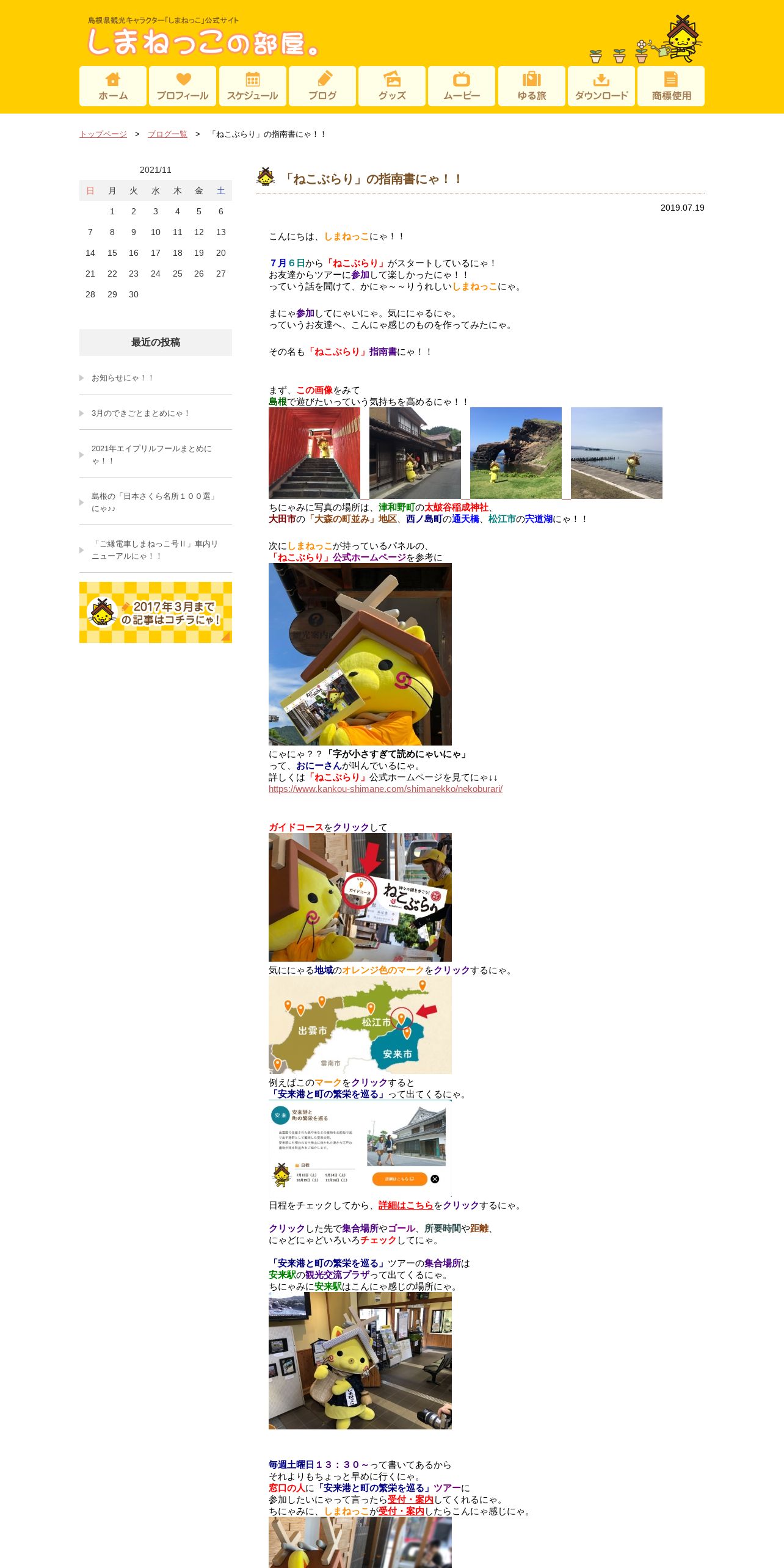Switch to the ブログ tab
This screenshot has height=1568, width=784.
[322, 86]
